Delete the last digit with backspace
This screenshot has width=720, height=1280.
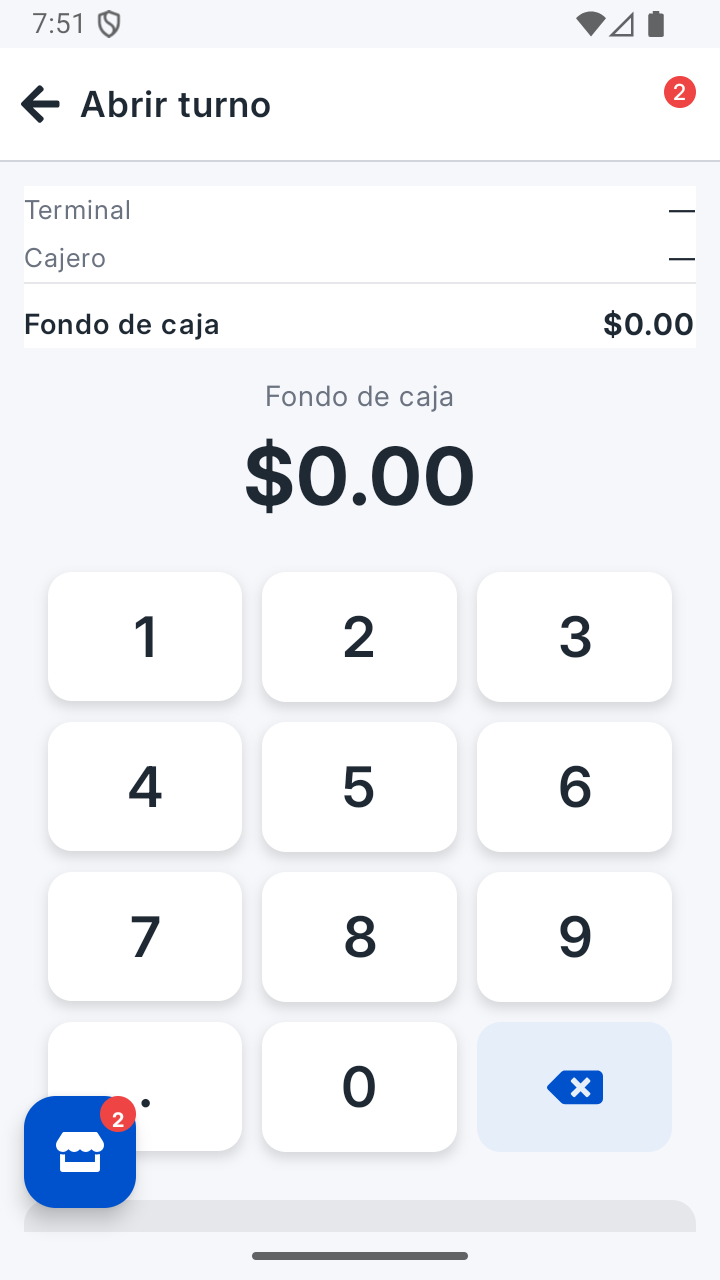pyautogui.click(x=574, y=1086)
